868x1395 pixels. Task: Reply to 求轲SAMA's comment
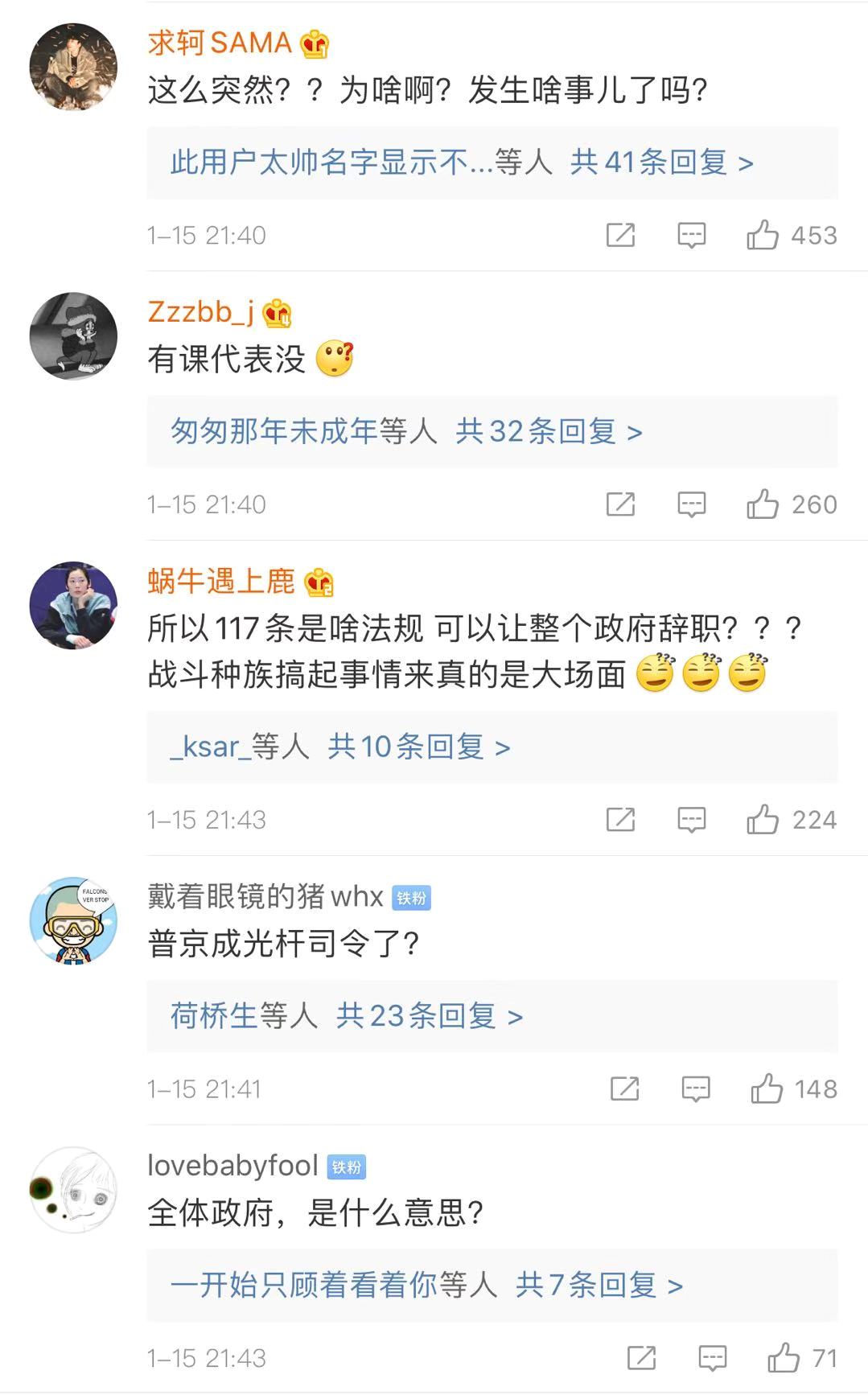pyautogui.click(x=691, y=235)
